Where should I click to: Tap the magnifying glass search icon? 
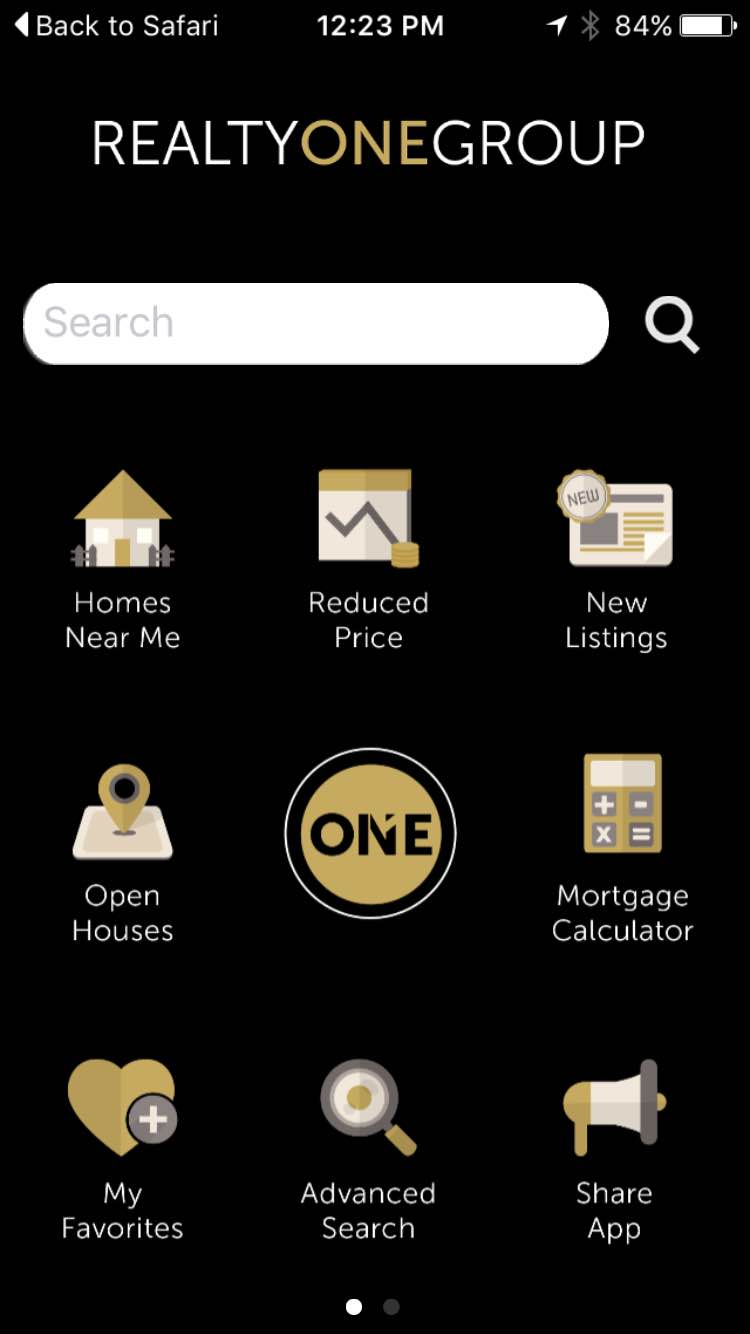click(x=672, y=326)
